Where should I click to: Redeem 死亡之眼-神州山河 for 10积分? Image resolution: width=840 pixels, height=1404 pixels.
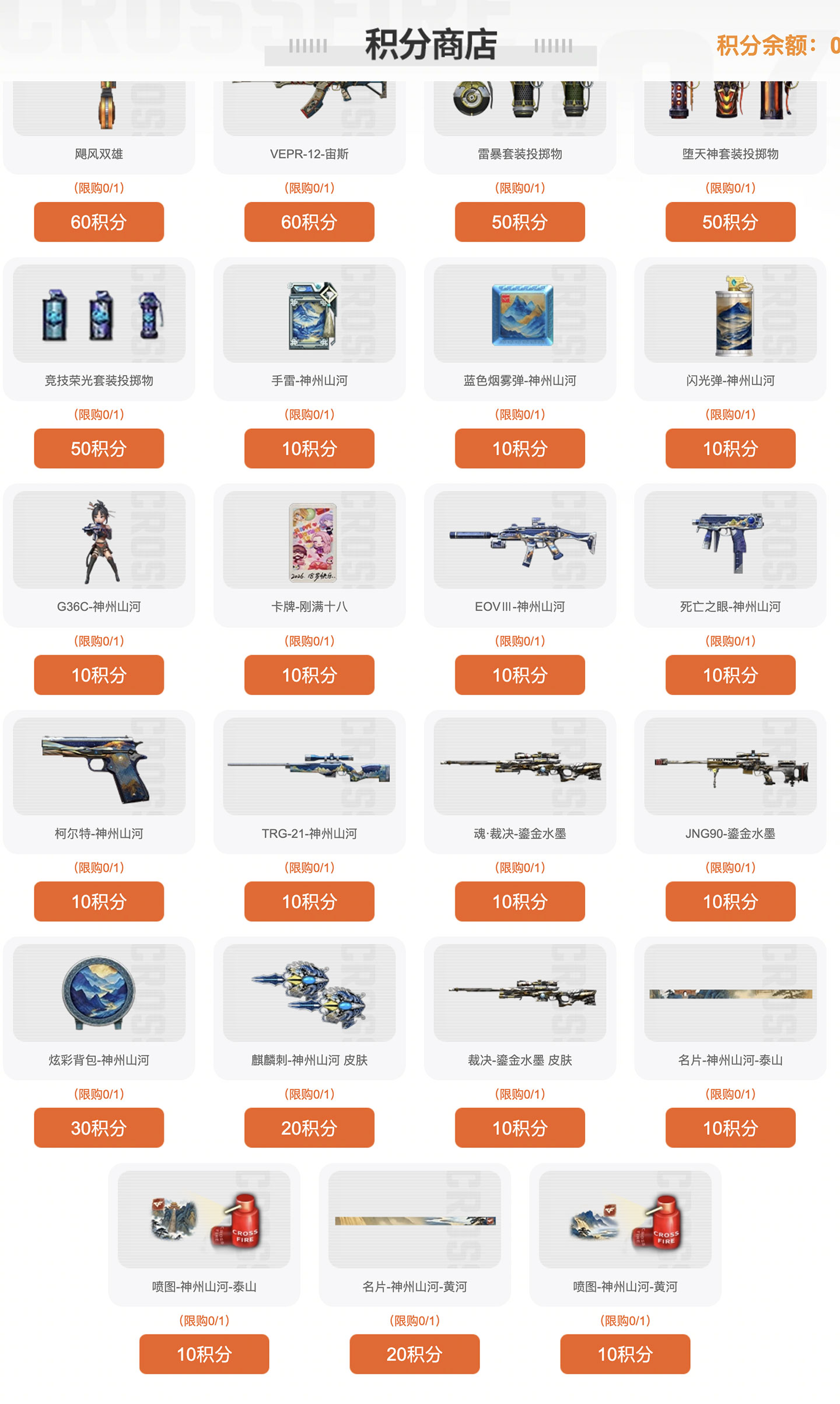tap(730, 675)
